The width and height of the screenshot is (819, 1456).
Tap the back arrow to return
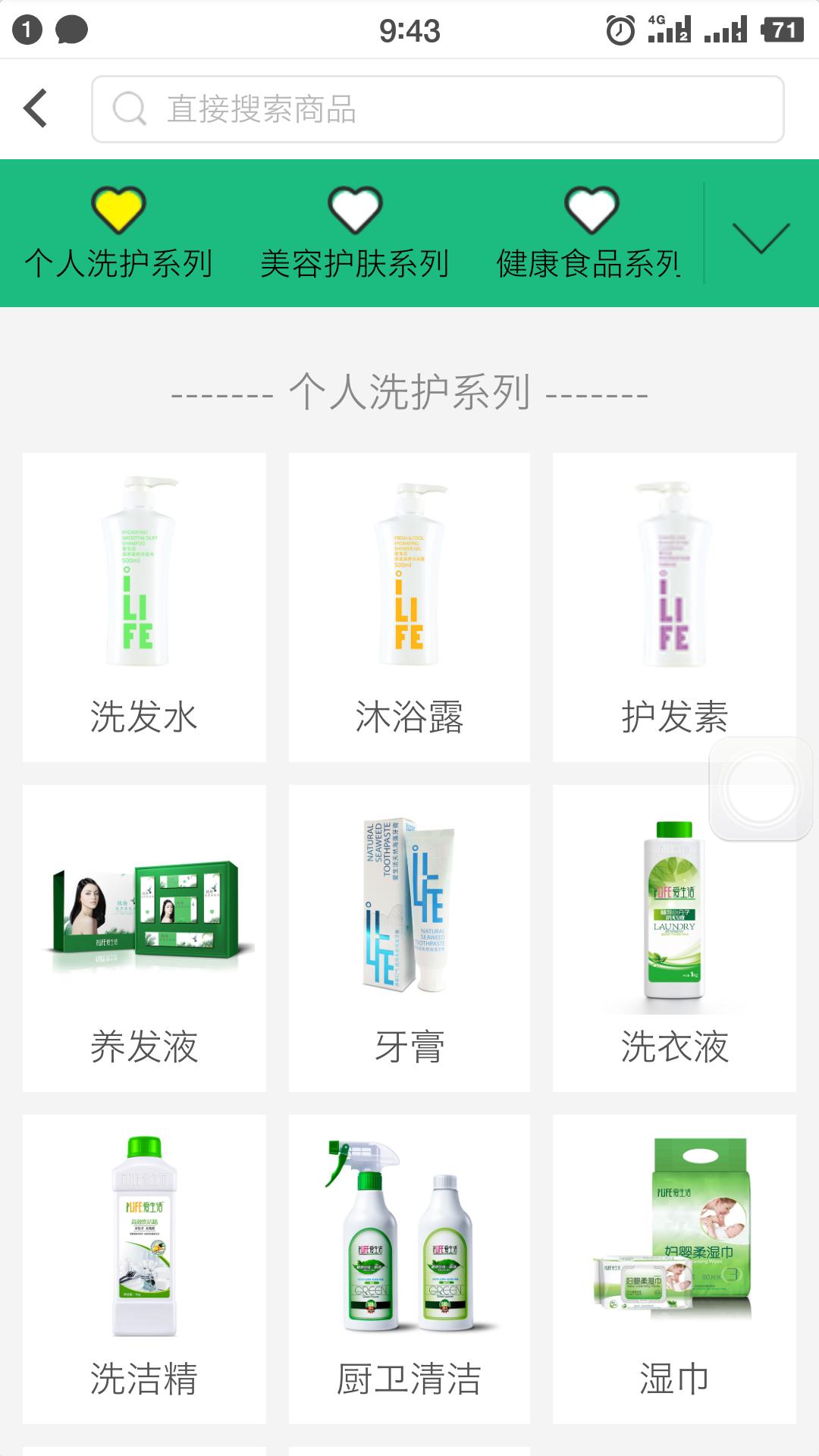[34, 108]
